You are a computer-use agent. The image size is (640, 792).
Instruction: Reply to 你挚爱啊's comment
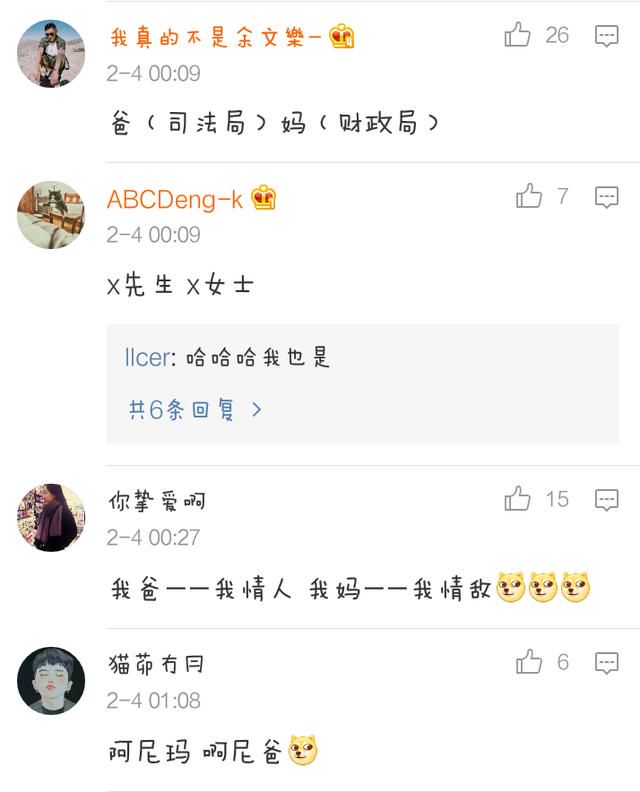(x=607, y=500)
